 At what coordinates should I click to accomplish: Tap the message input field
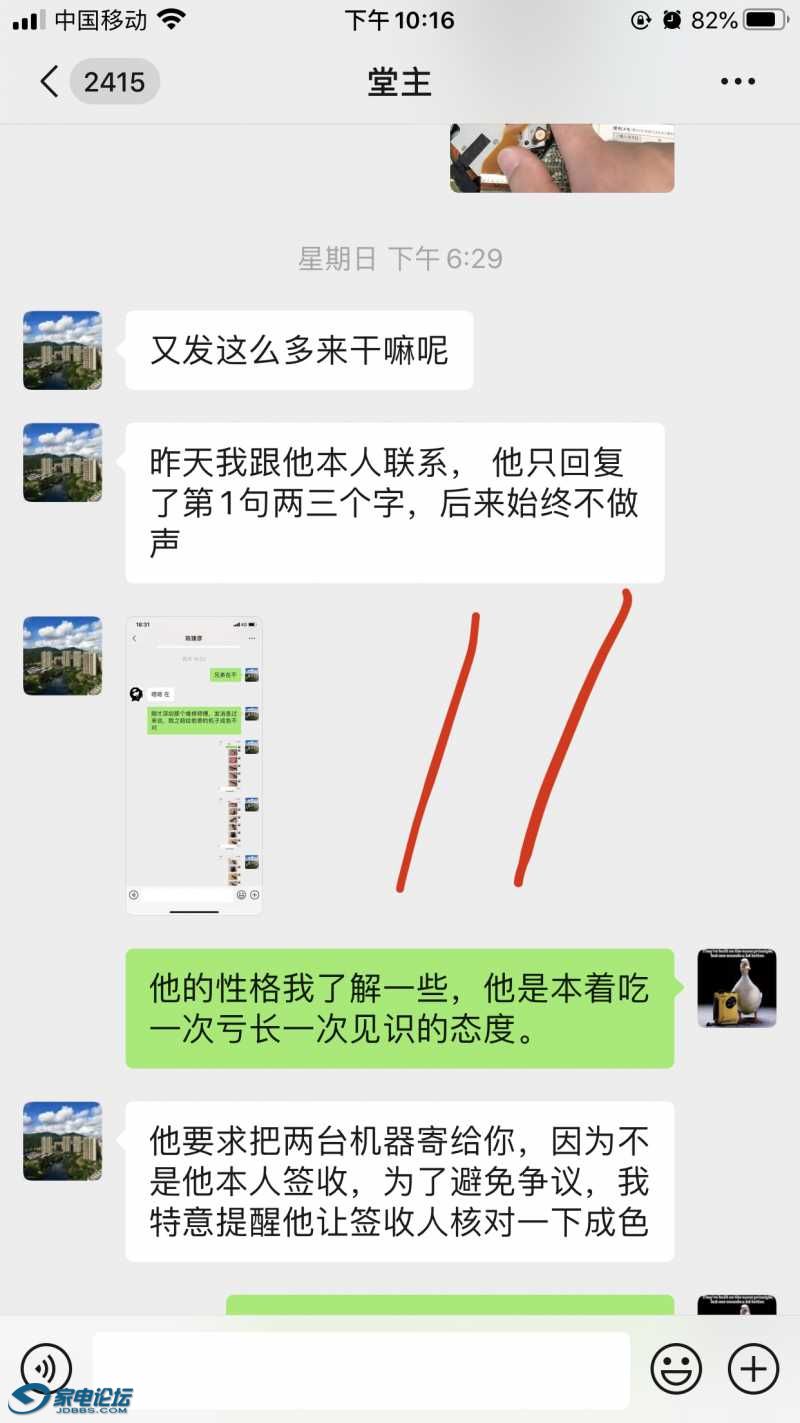360,1368
